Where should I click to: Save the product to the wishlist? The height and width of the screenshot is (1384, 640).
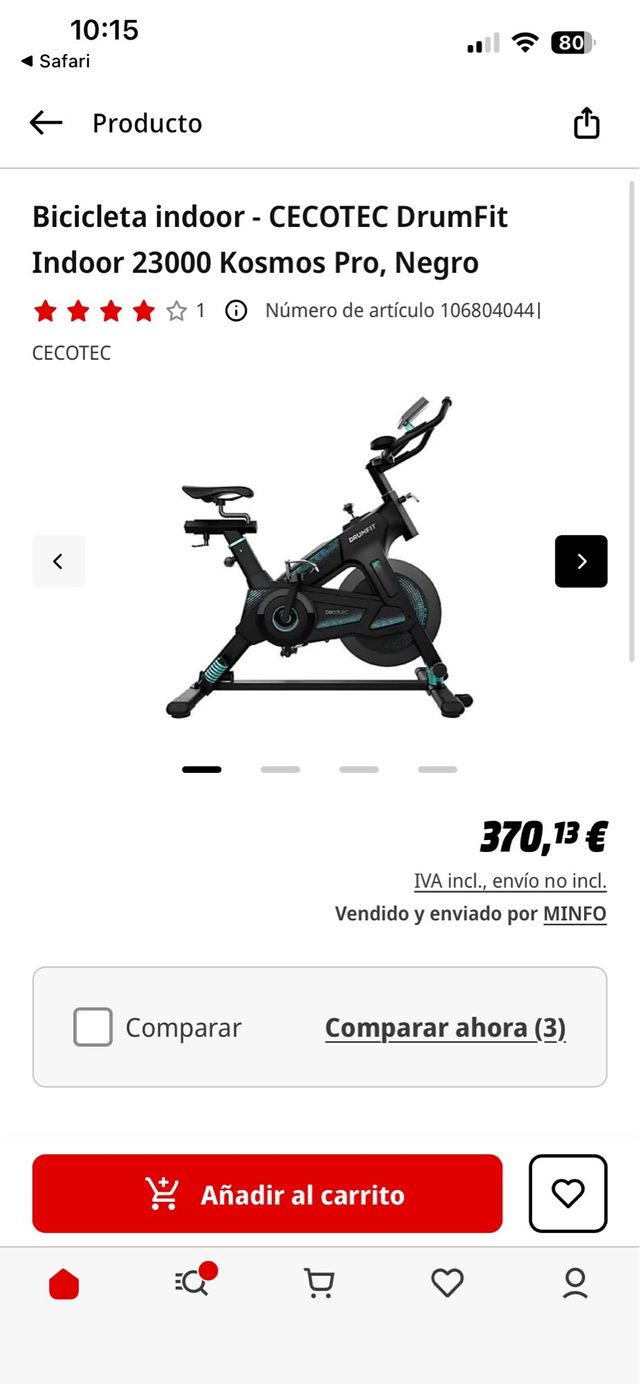(x=567, y=1193)
